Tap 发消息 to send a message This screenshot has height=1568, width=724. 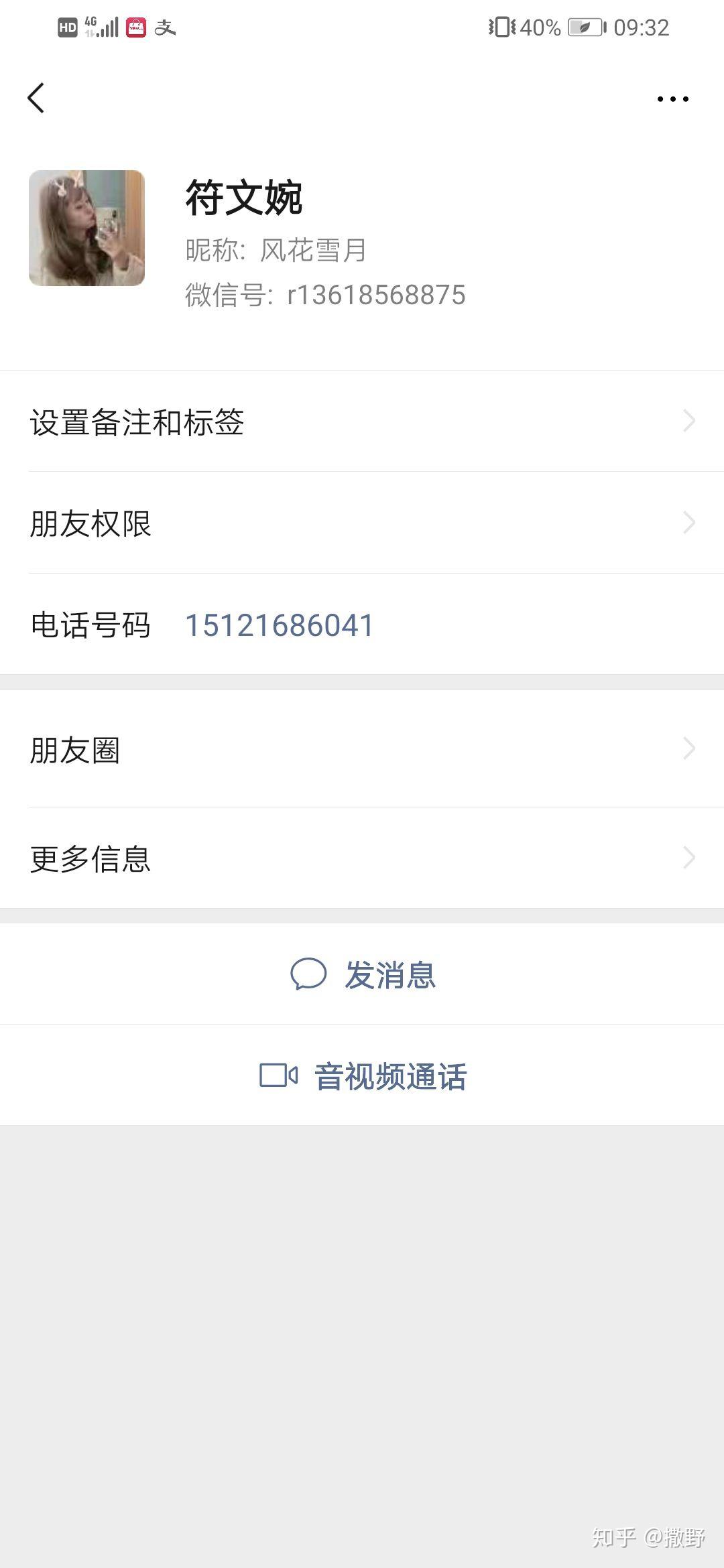pyautogui.click(x=363, y=974)
